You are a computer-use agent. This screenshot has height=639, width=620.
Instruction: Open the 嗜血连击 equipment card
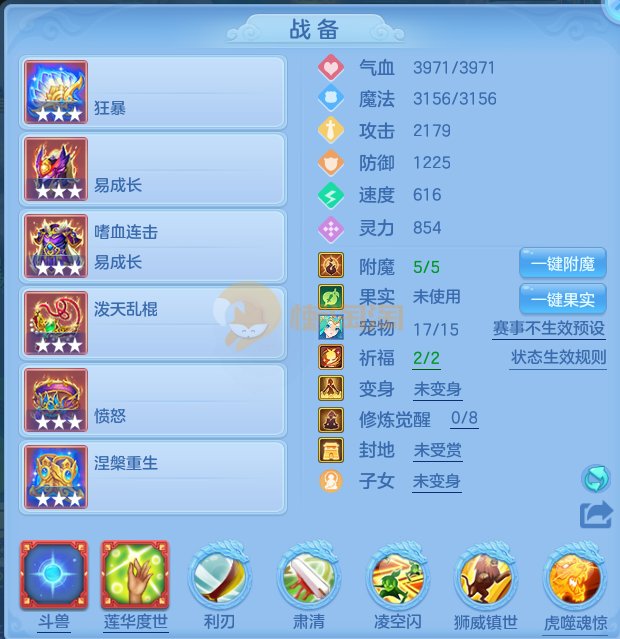(x=153, y=247)
